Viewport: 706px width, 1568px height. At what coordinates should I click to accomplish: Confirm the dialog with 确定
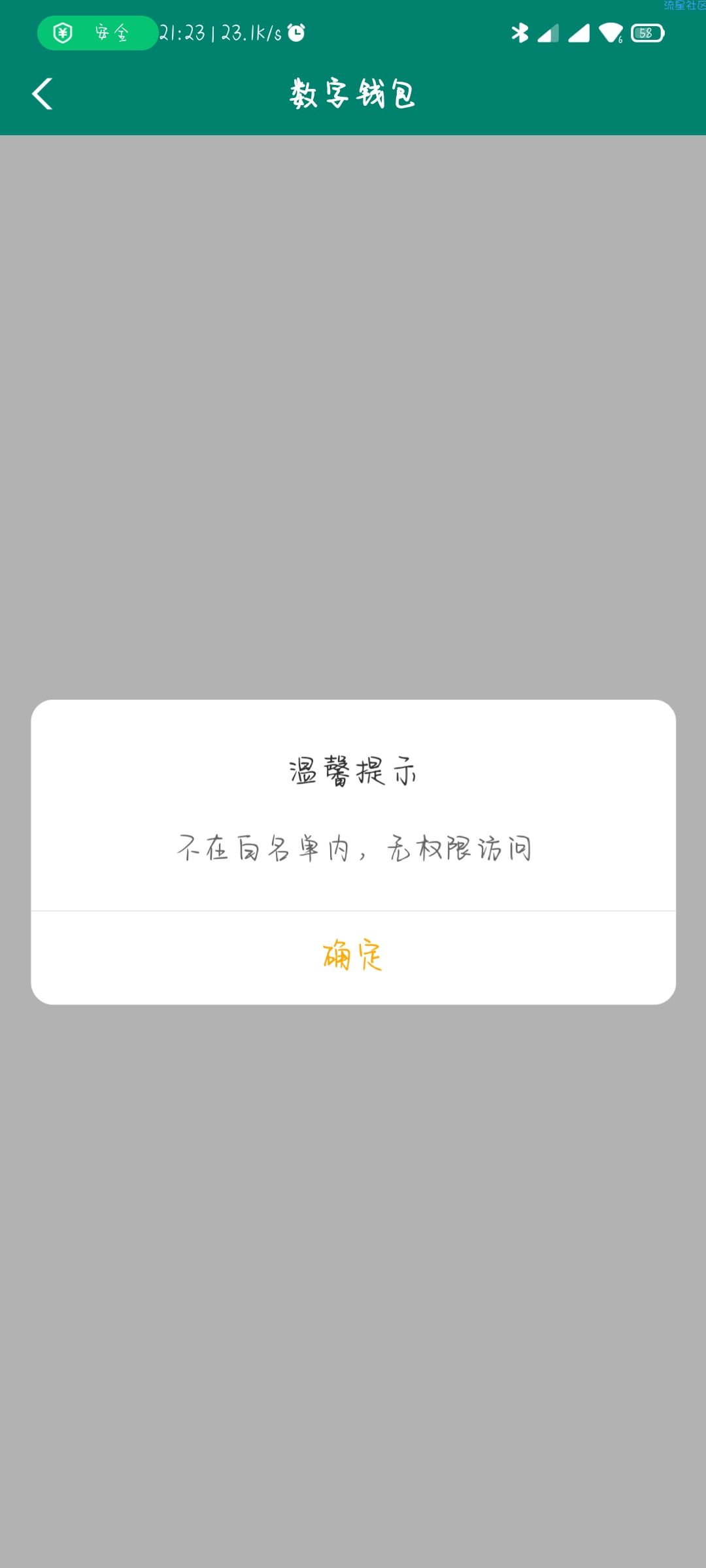[353, 957]
